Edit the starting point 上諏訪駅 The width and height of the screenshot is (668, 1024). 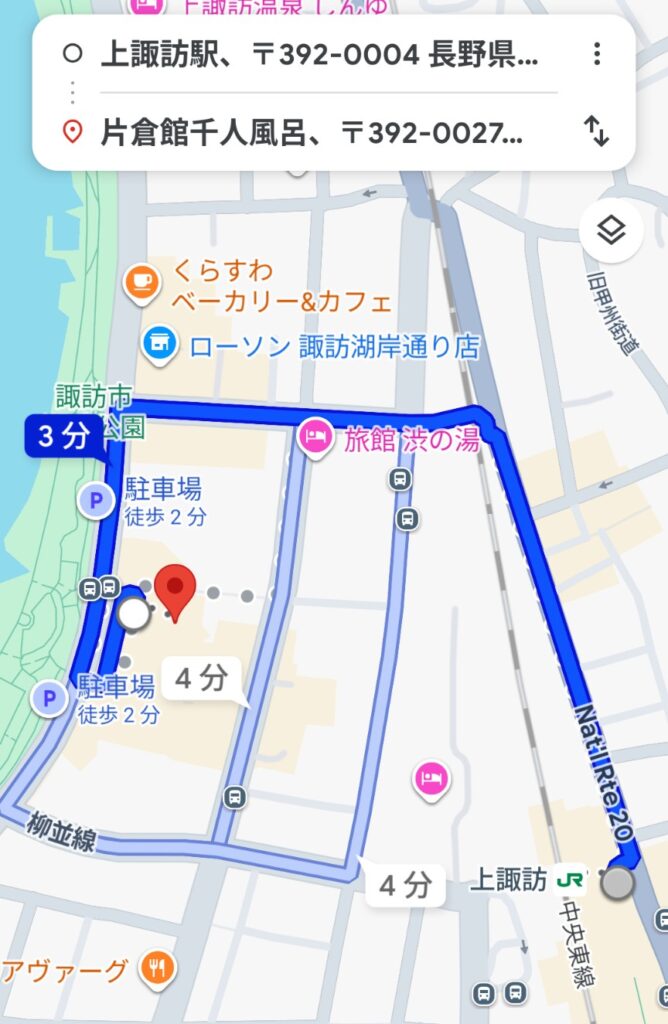[320, 55]
